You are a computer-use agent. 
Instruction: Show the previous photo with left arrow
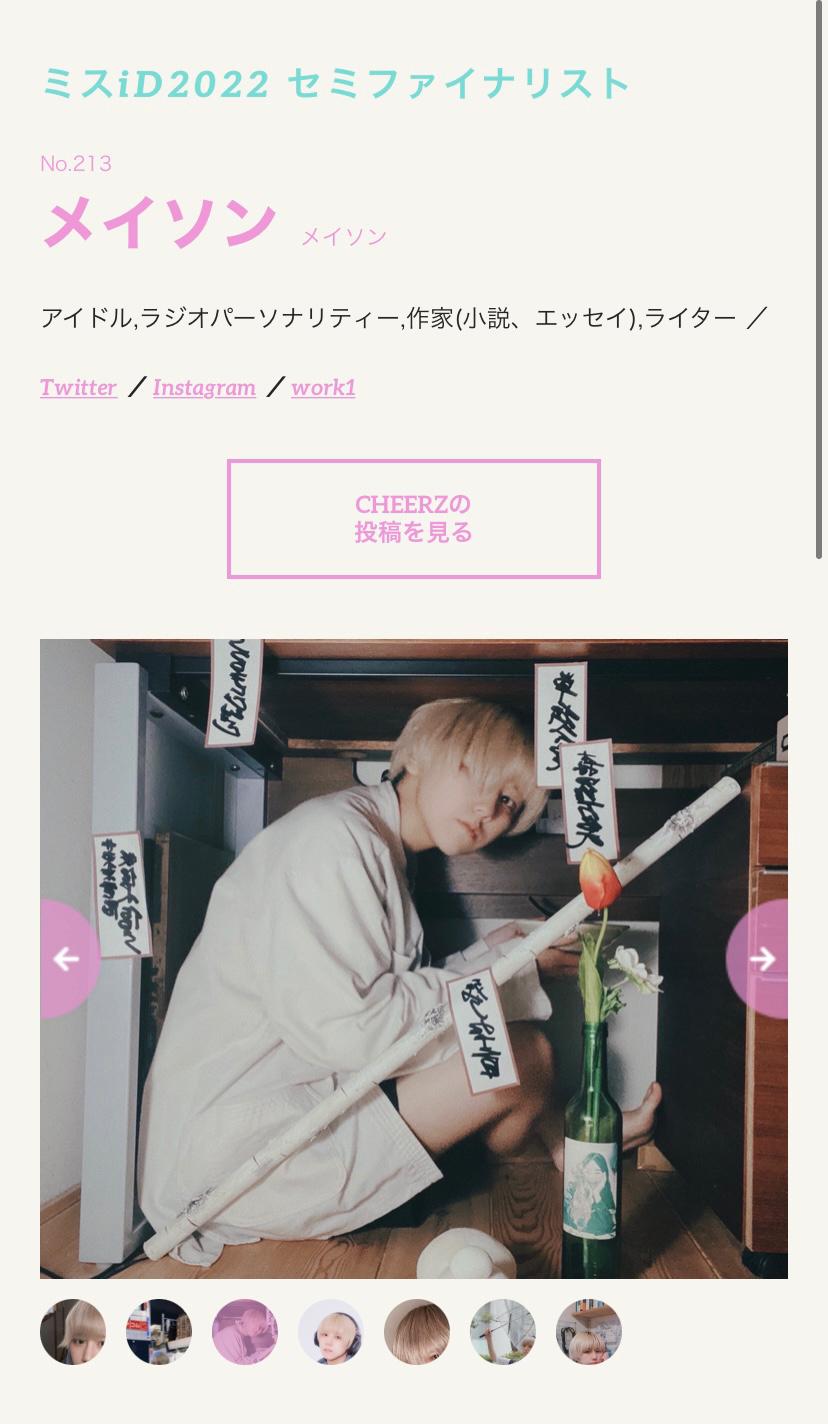pos(66,959)
